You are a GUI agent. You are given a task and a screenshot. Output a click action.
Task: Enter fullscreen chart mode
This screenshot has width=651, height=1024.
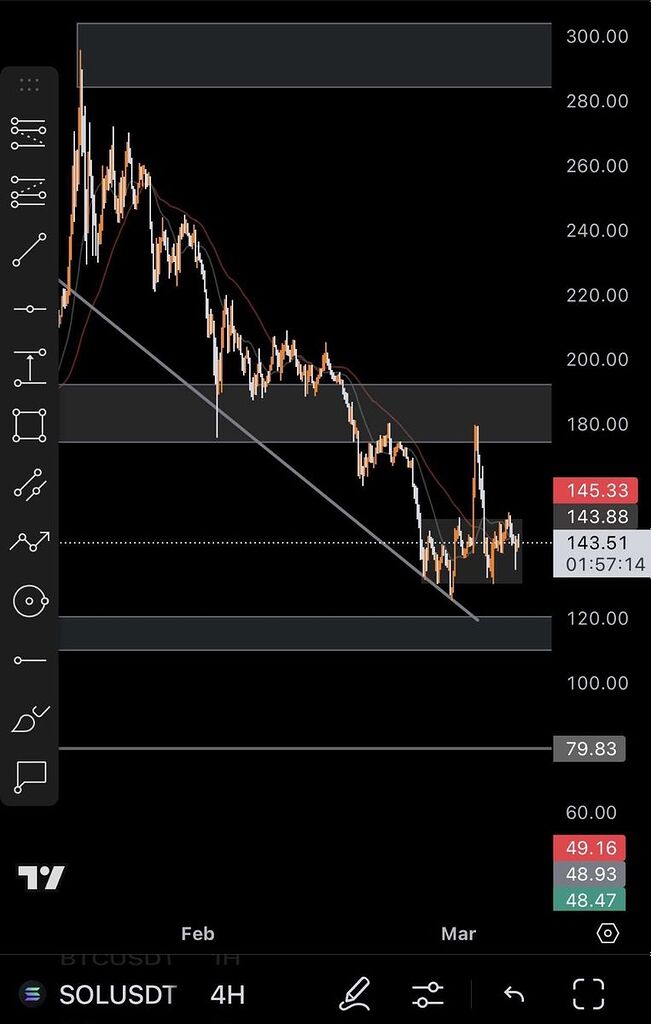[x=589, y=994]
